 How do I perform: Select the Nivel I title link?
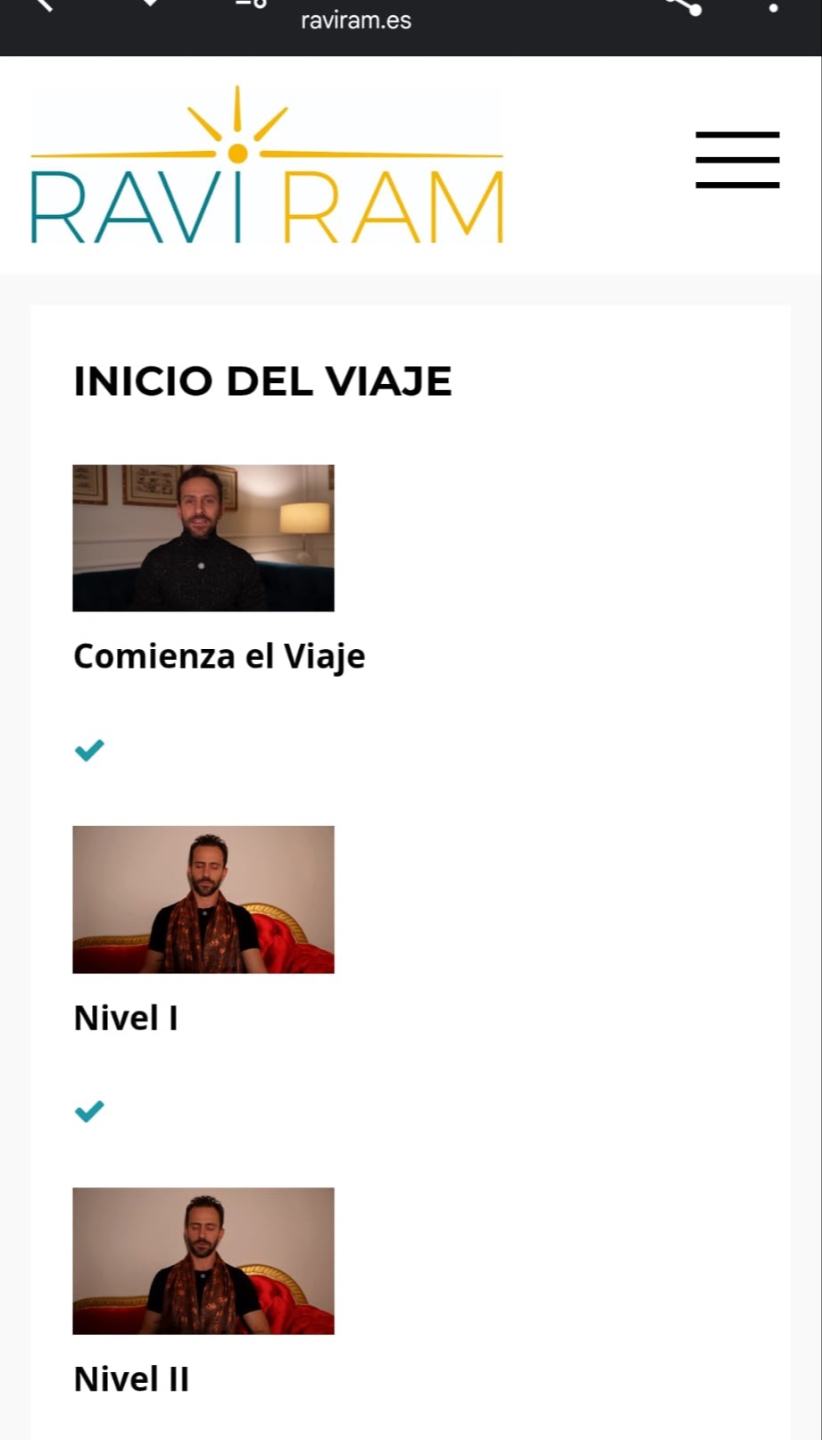pyautogui.click(x=126, y=1018)
